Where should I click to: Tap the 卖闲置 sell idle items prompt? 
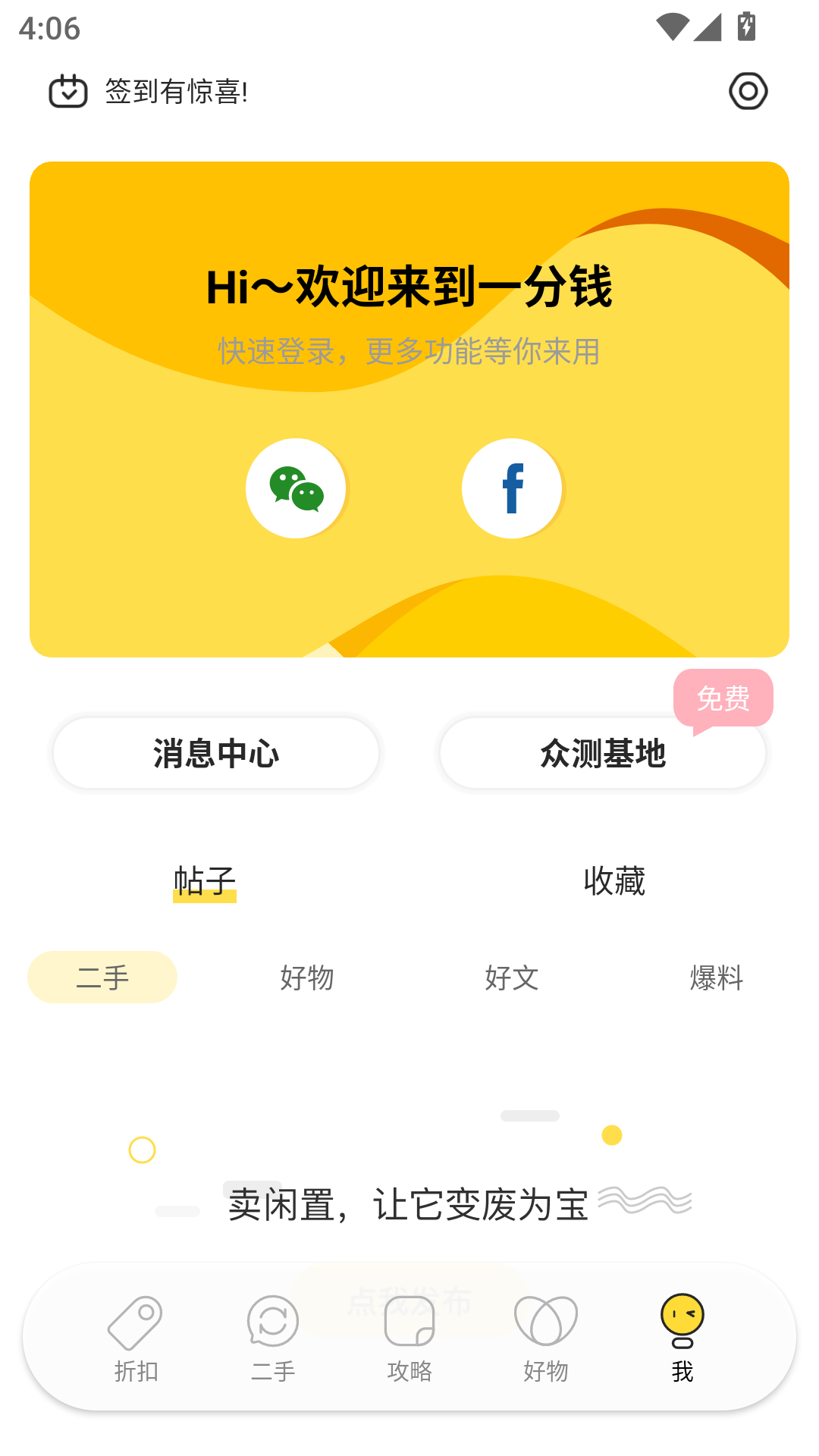click(409, 1203)
